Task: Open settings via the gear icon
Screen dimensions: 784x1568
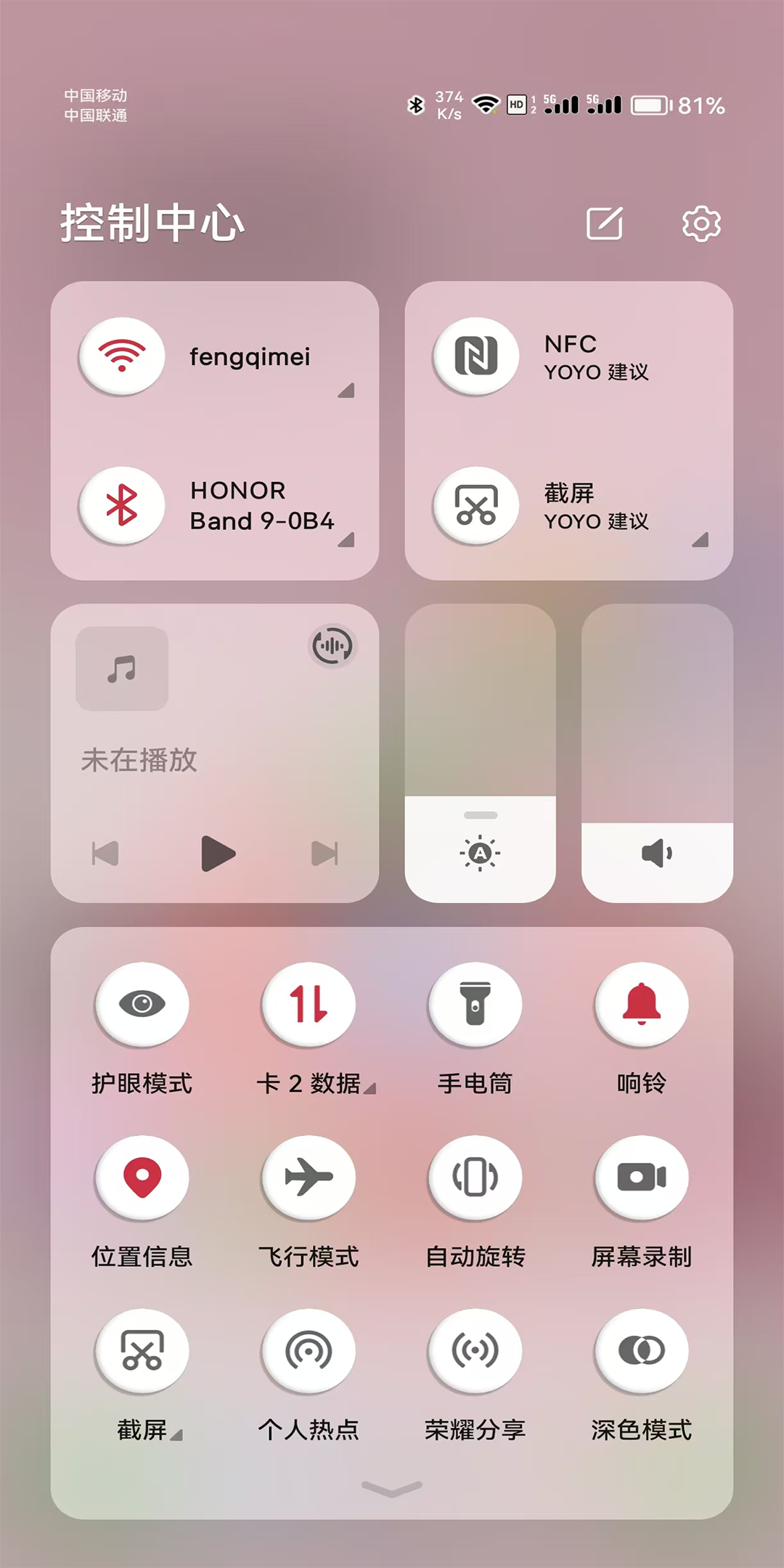Action: pyautogui.click(x=701, y=223)
